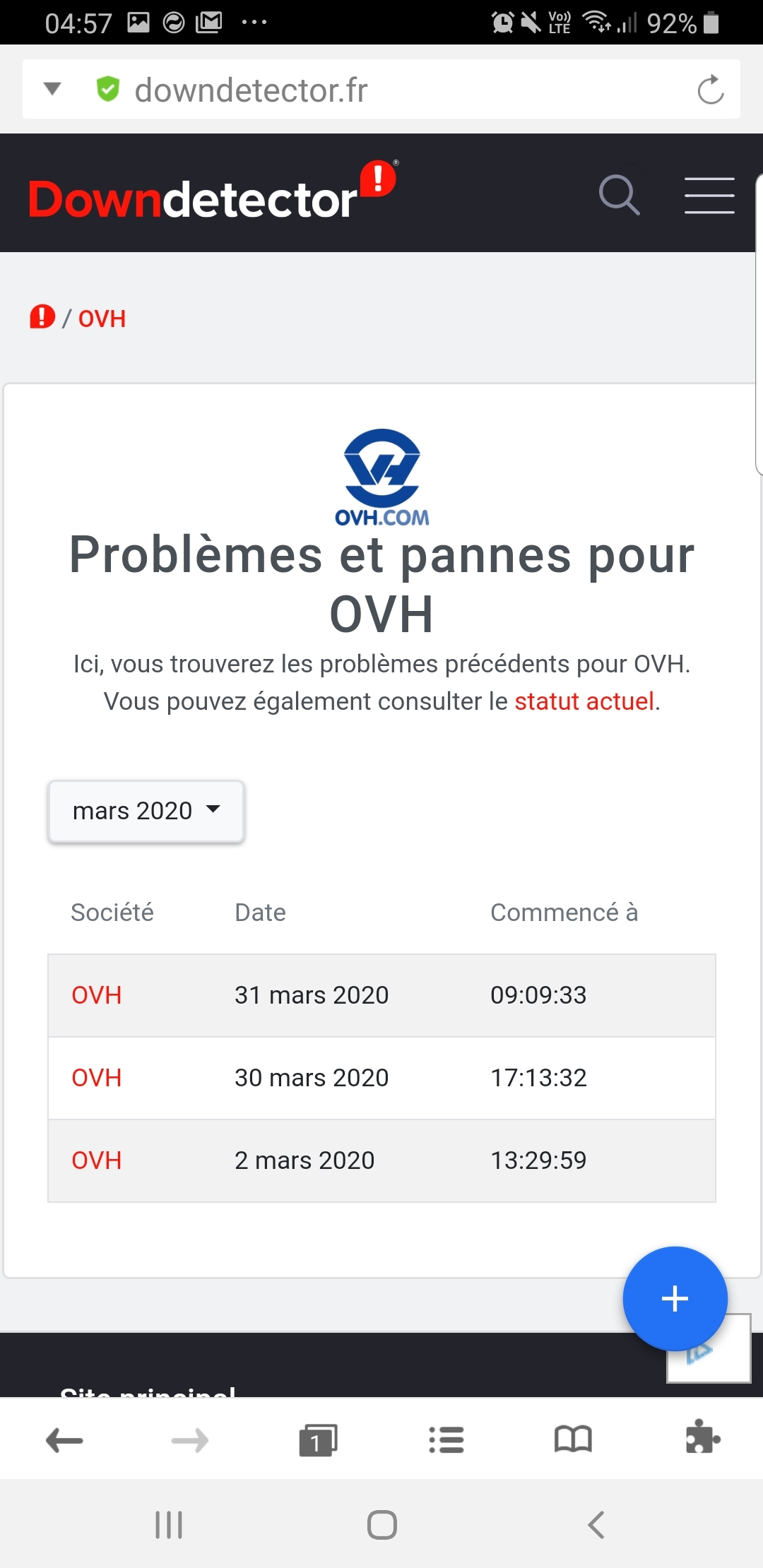Open the browser list menu
Screen dimensions: 763x1568
tap(446, 1440)
